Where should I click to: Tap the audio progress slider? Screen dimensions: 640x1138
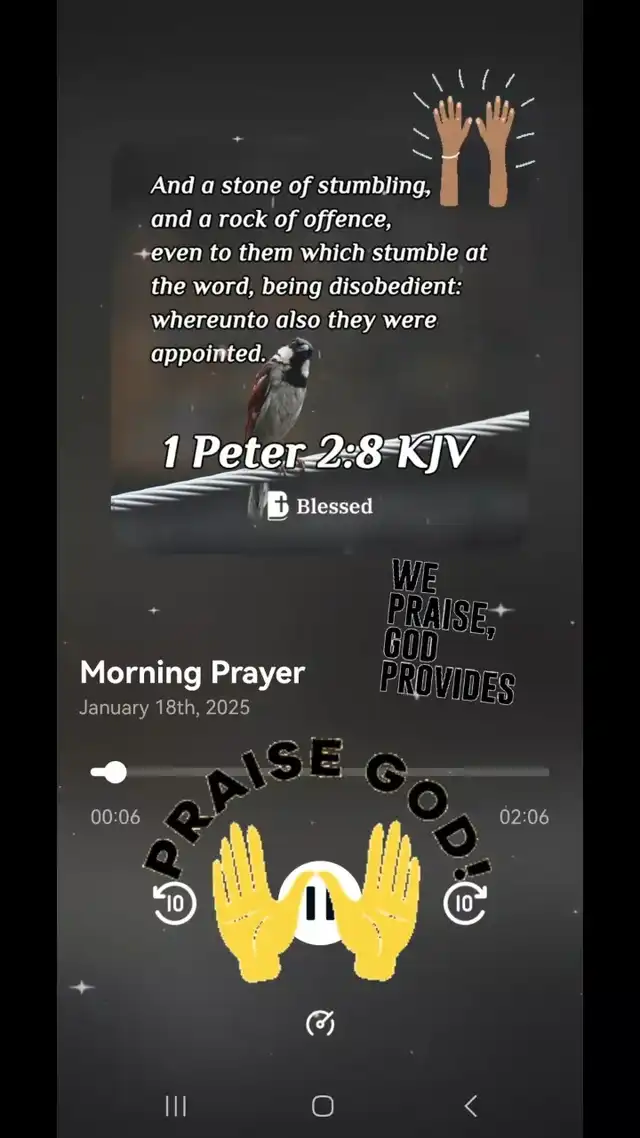pos(320,772)
